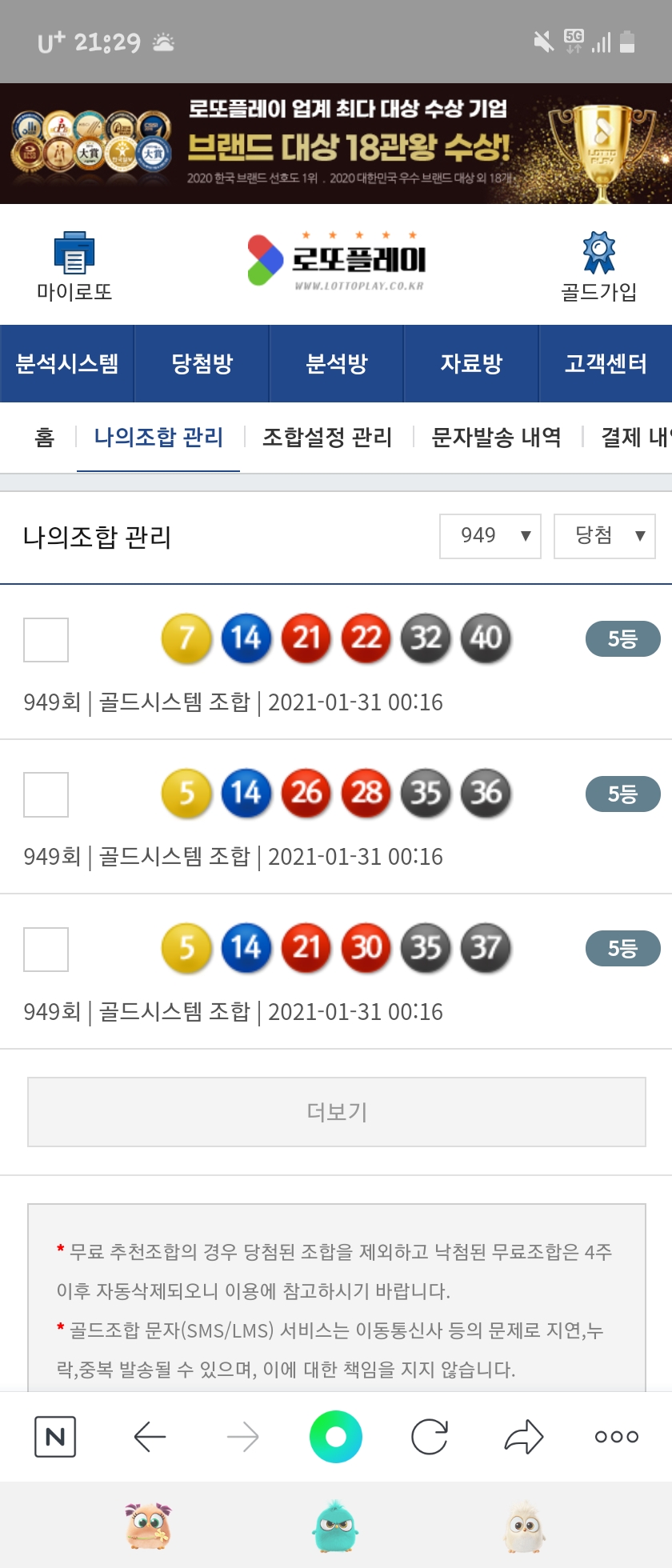Expand the 당첨 filter dropdown
672x1568 pixels.
[605, 536]
